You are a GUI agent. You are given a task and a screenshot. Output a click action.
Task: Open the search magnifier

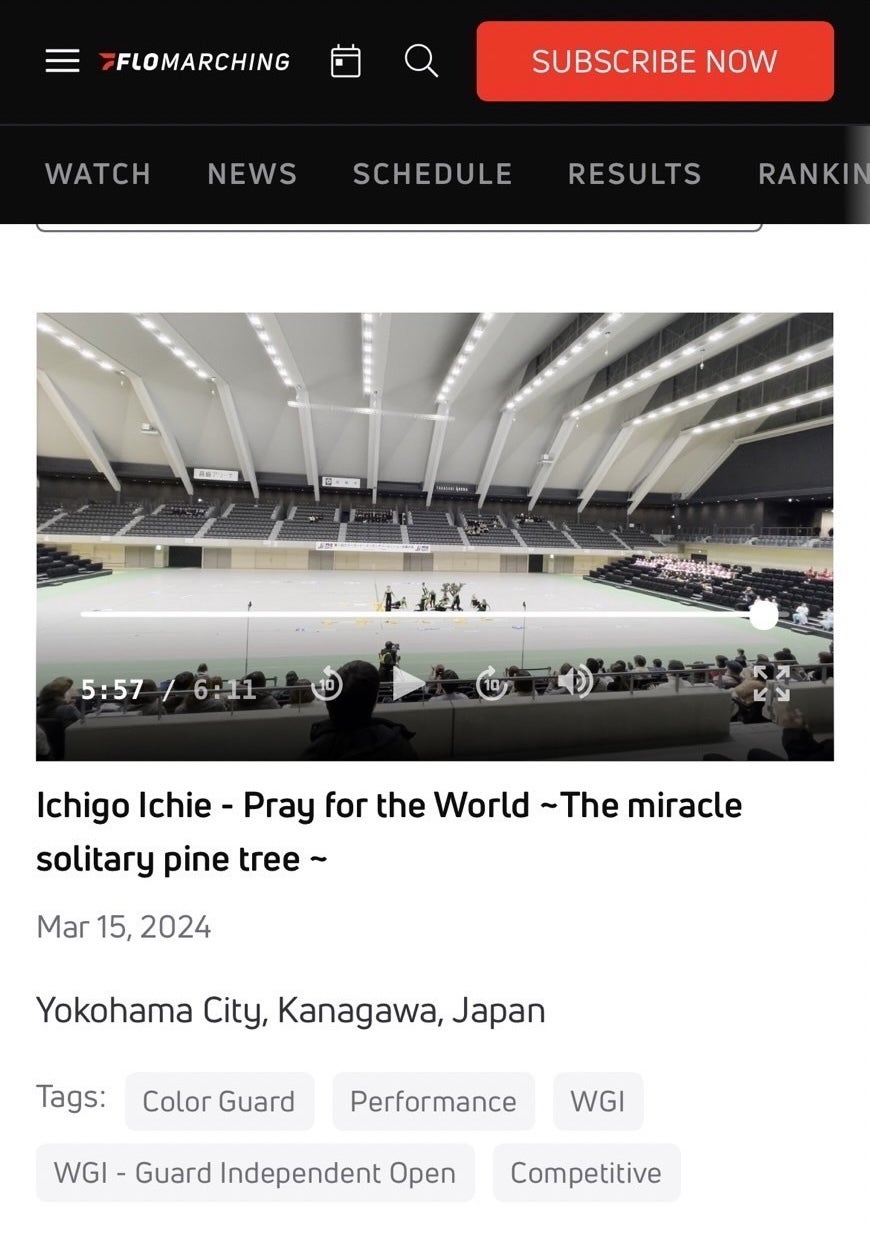(421, 61)
